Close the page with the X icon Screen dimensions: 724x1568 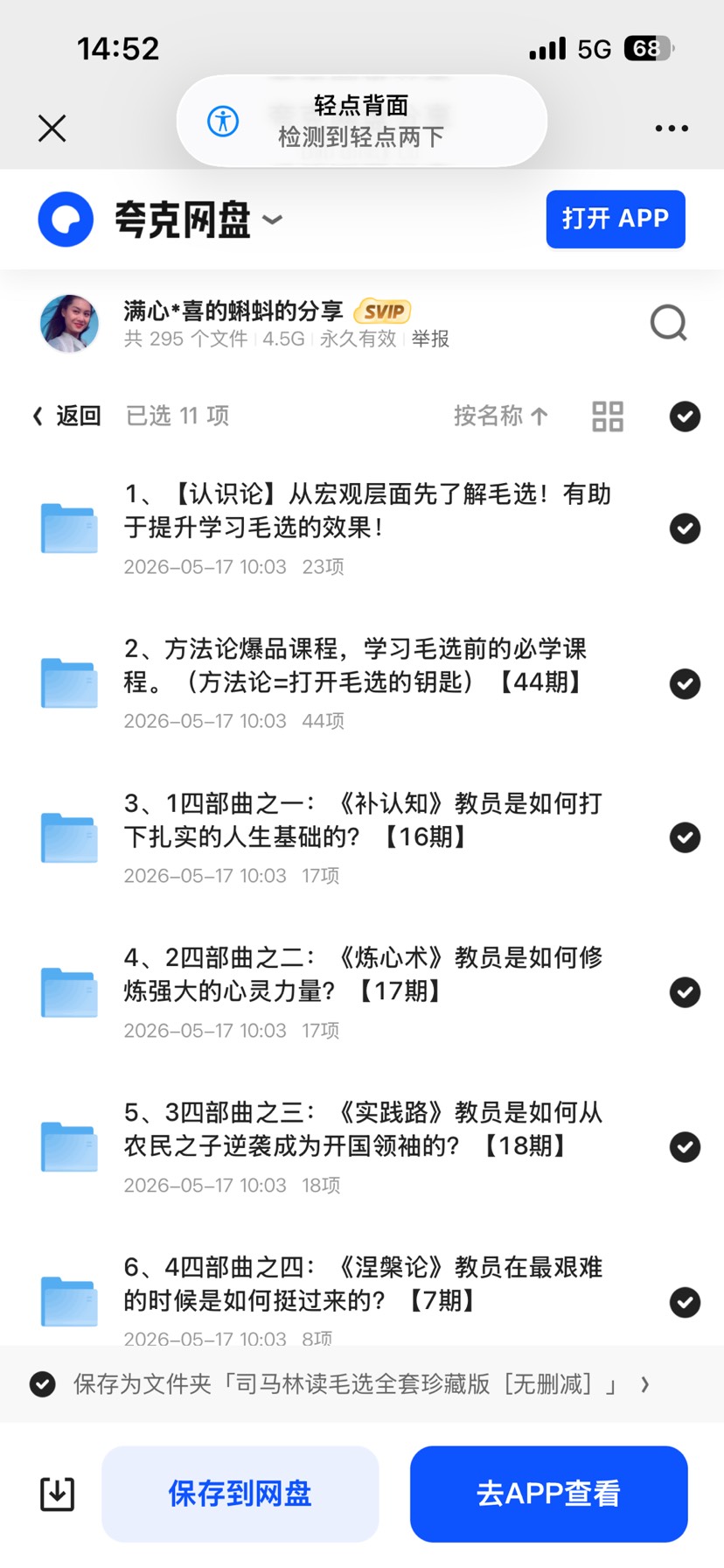[52, 129]
